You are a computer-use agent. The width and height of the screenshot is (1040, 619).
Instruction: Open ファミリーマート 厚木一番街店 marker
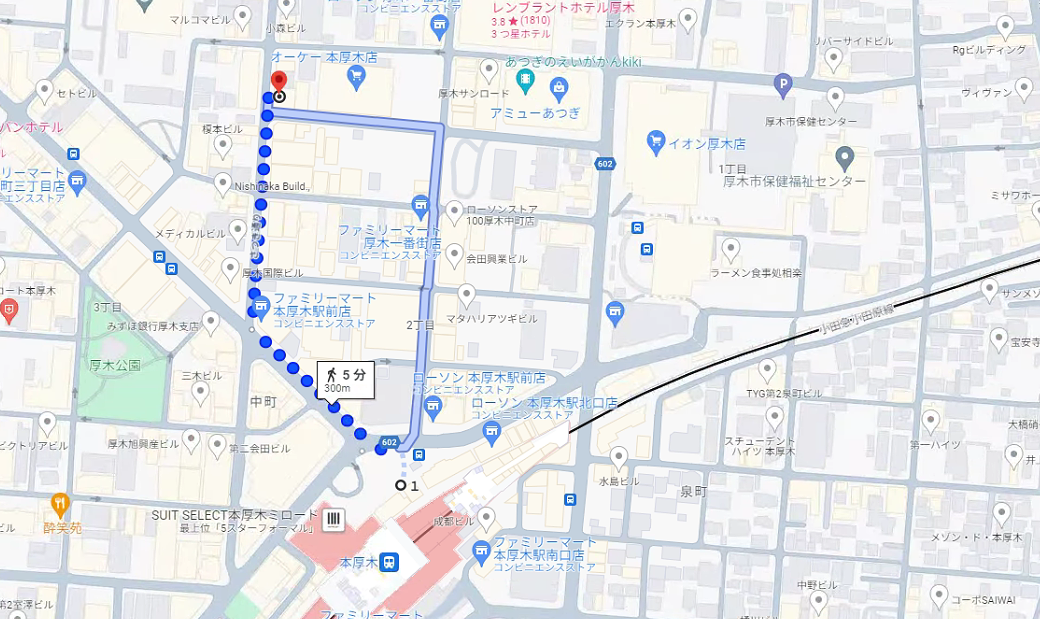click(x=421, y=209)
